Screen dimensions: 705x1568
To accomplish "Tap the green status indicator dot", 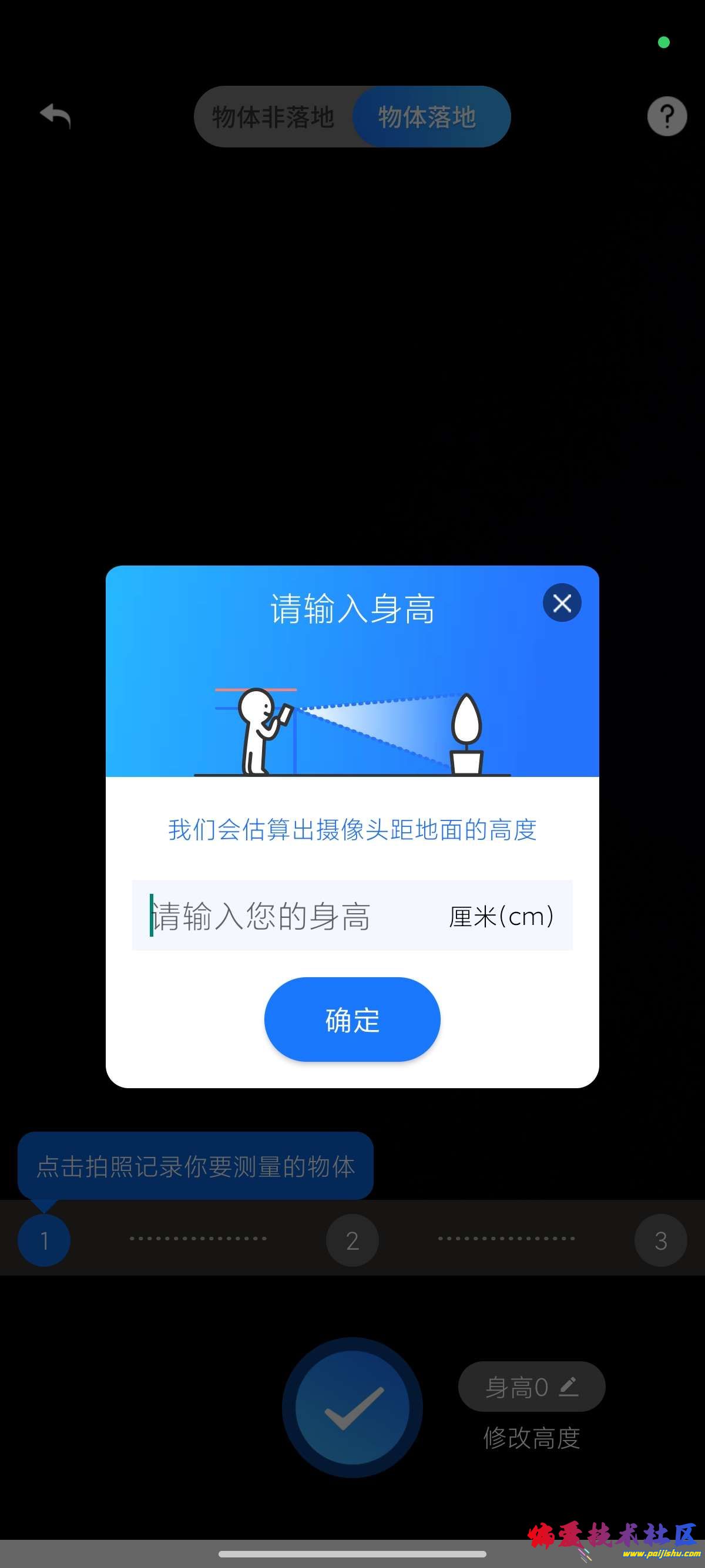I will (664, 41).
